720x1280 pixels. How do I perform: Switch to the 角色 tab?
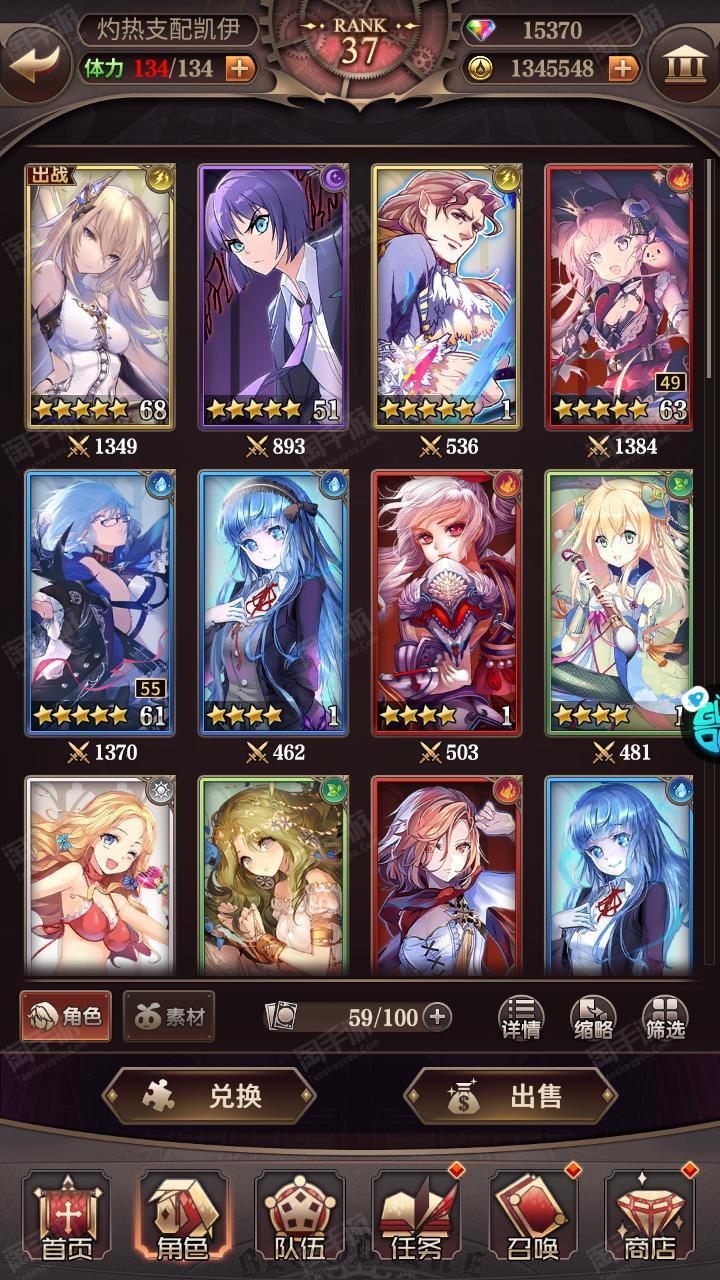[65, 1017]
